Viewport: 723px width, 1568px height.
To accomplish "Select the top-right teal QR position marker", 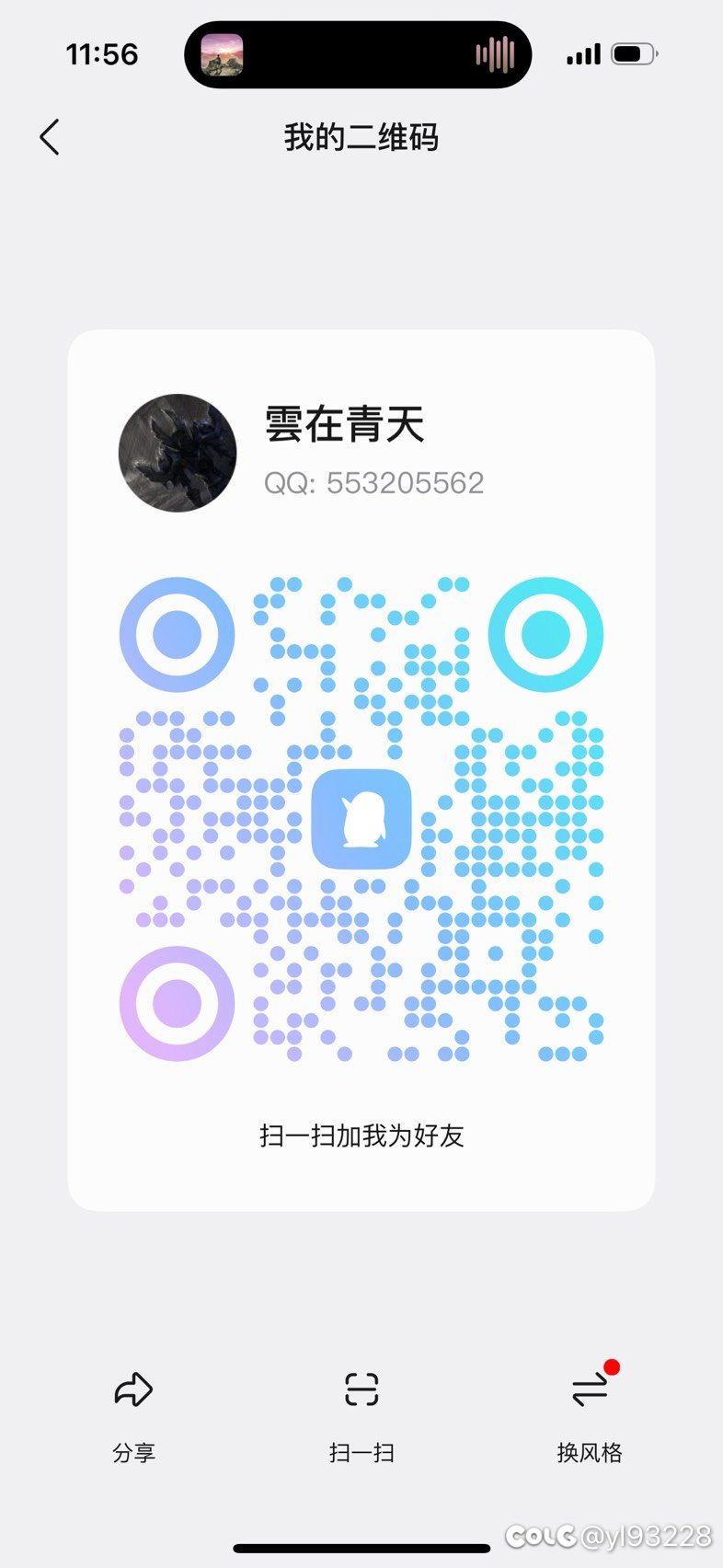I will click(x=545, y=634).
